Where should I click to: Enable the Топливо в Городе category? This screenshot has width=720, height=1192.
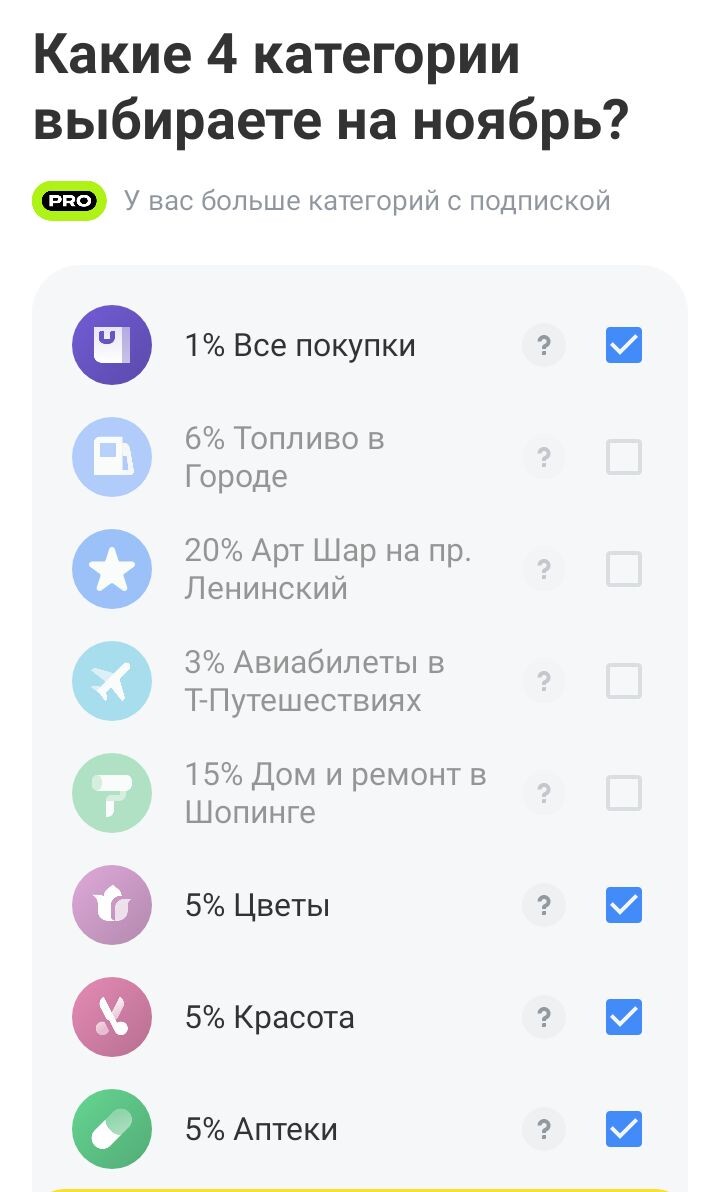click(622, 457)
